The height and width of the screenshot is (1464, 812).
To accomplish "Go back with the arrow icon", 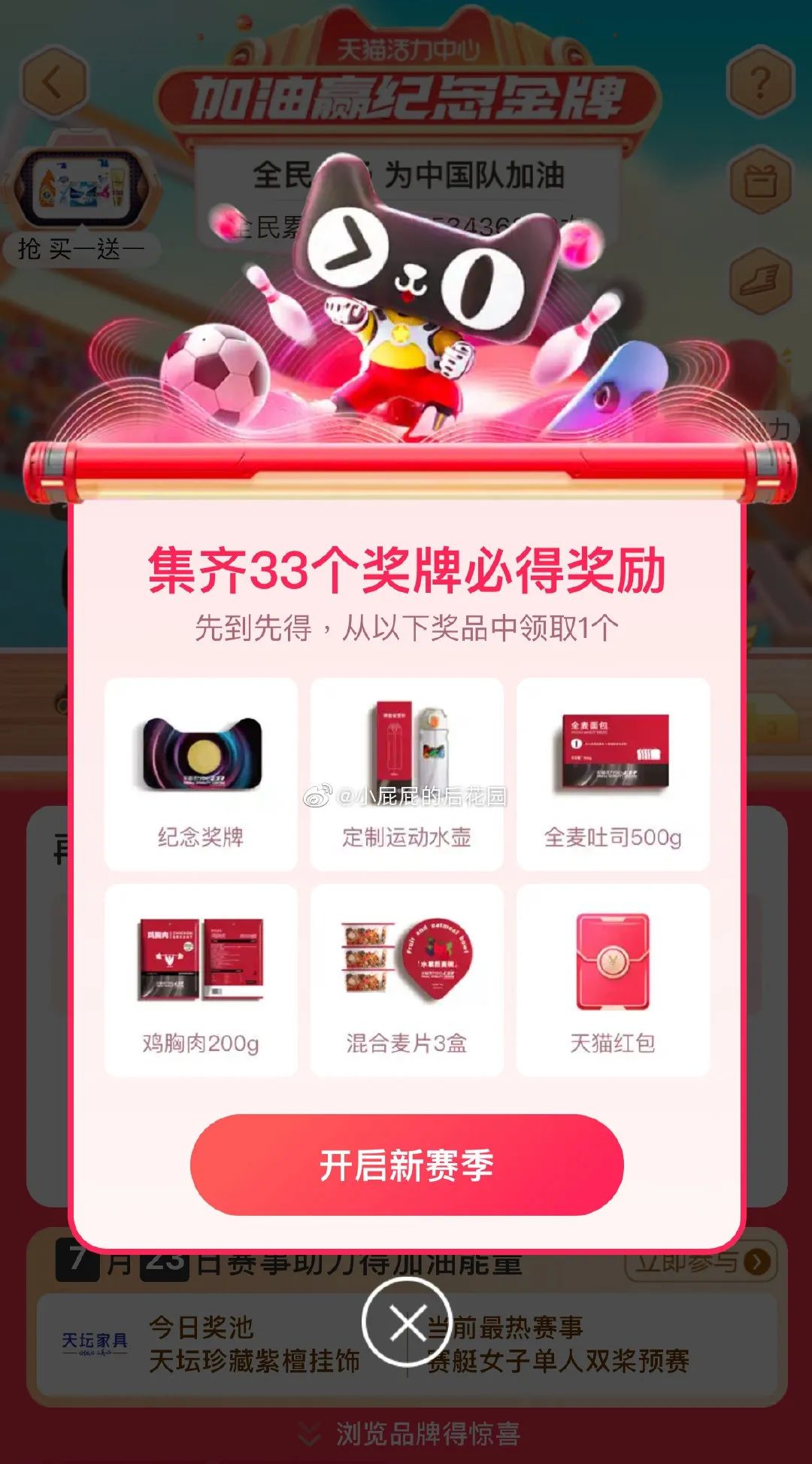I will pyautogui.click(x=53, y=82).
